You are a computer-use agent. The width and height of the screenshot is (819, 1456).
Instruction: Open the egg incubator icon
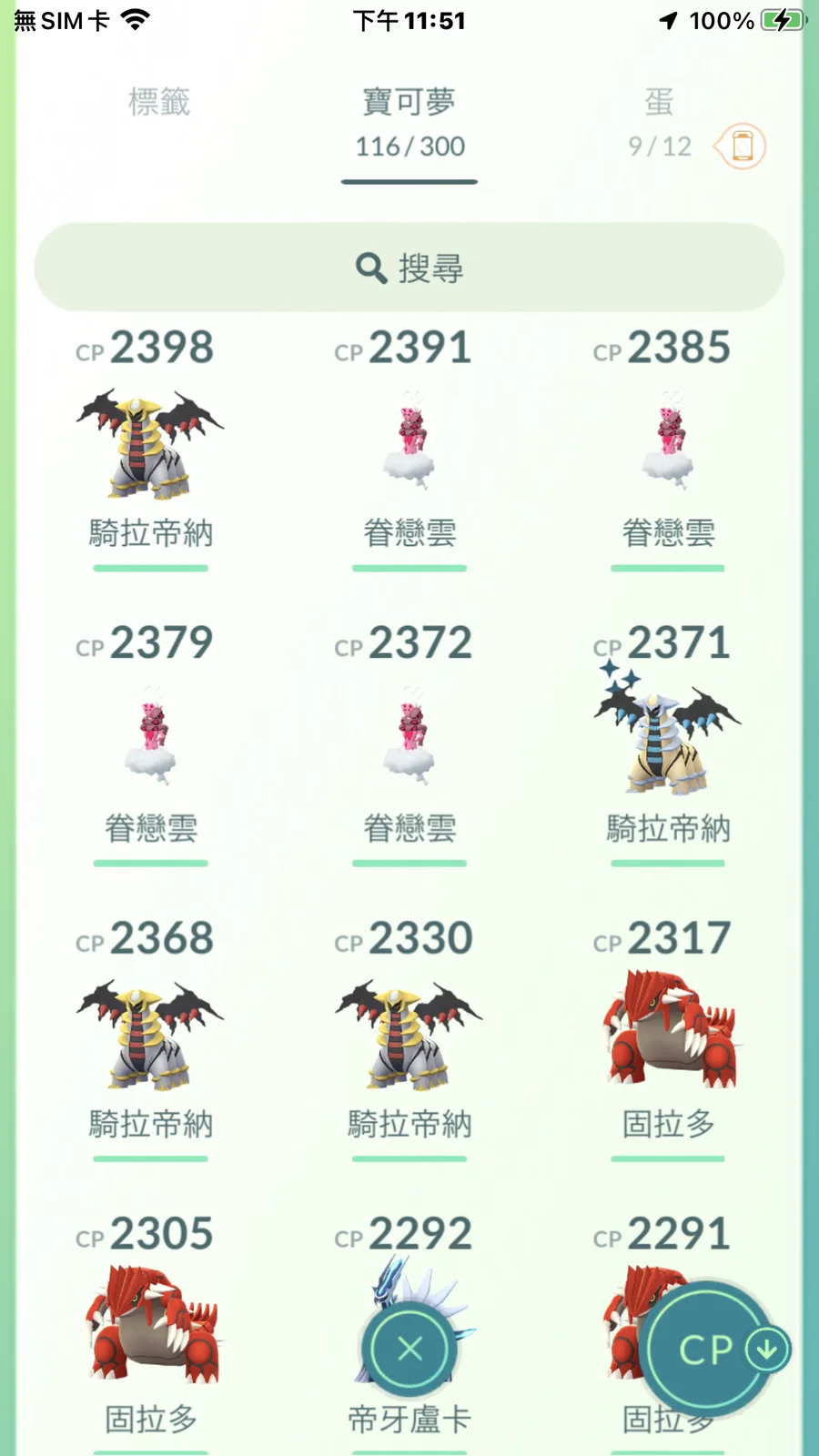(x=742, y=146)
